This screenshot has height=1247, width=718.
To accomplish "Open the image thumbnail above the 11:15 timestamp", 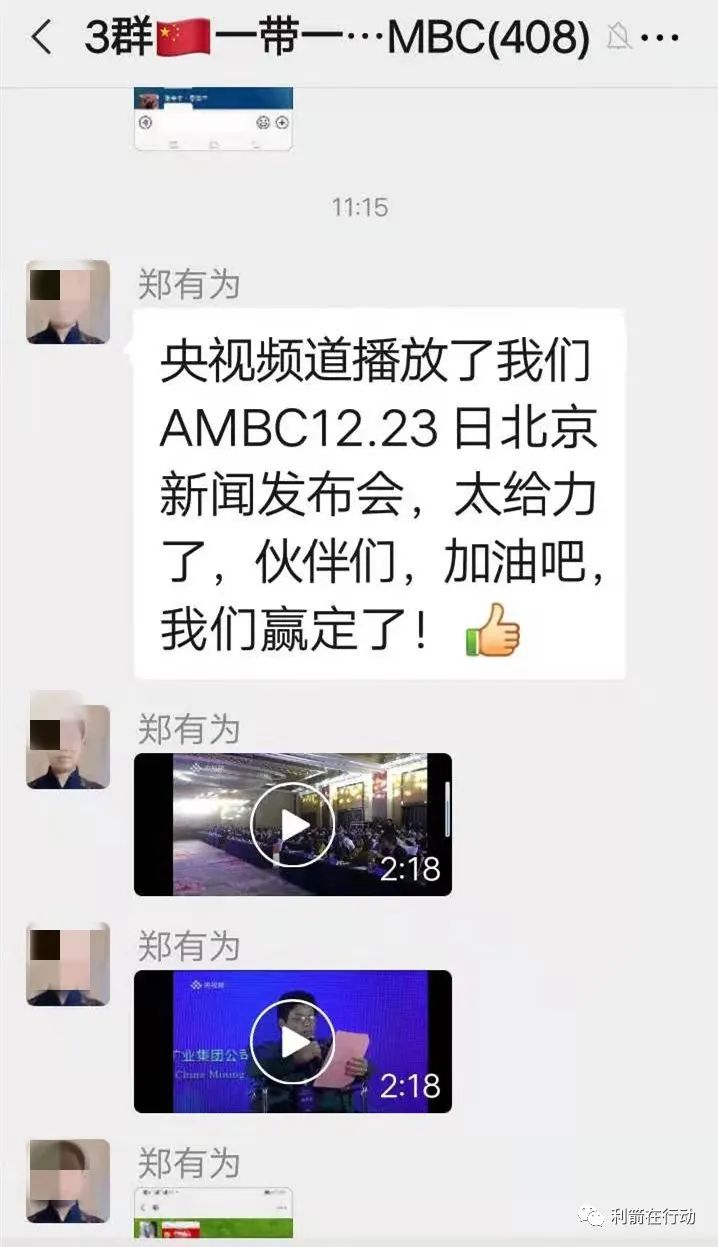I will point(213,119).
